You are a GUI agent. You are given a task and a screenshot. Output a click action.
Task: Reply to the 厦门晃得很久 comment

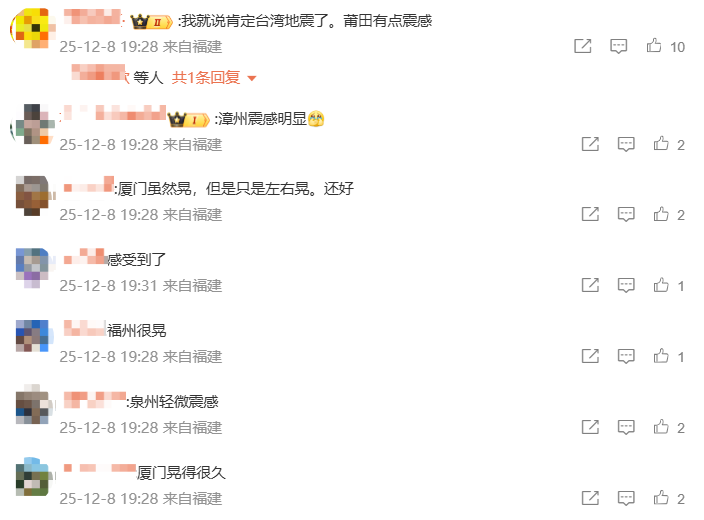(x=626, y=498)
